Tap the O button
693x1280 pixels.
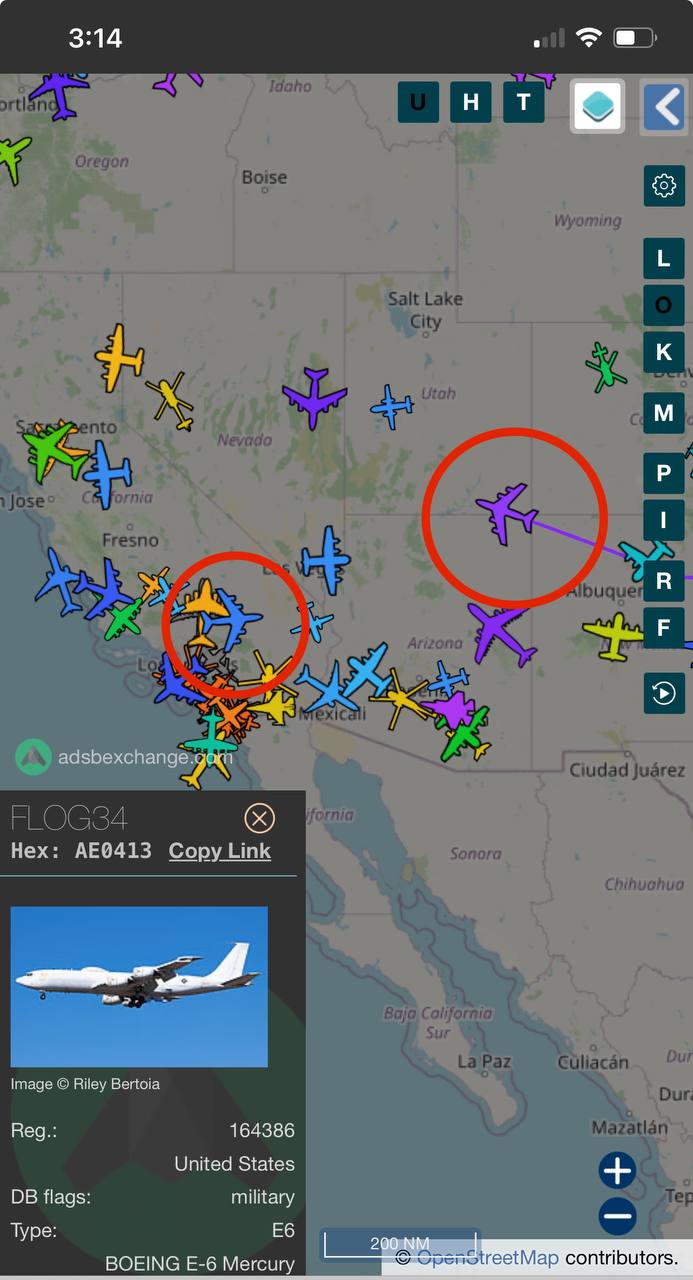point(664,306)
